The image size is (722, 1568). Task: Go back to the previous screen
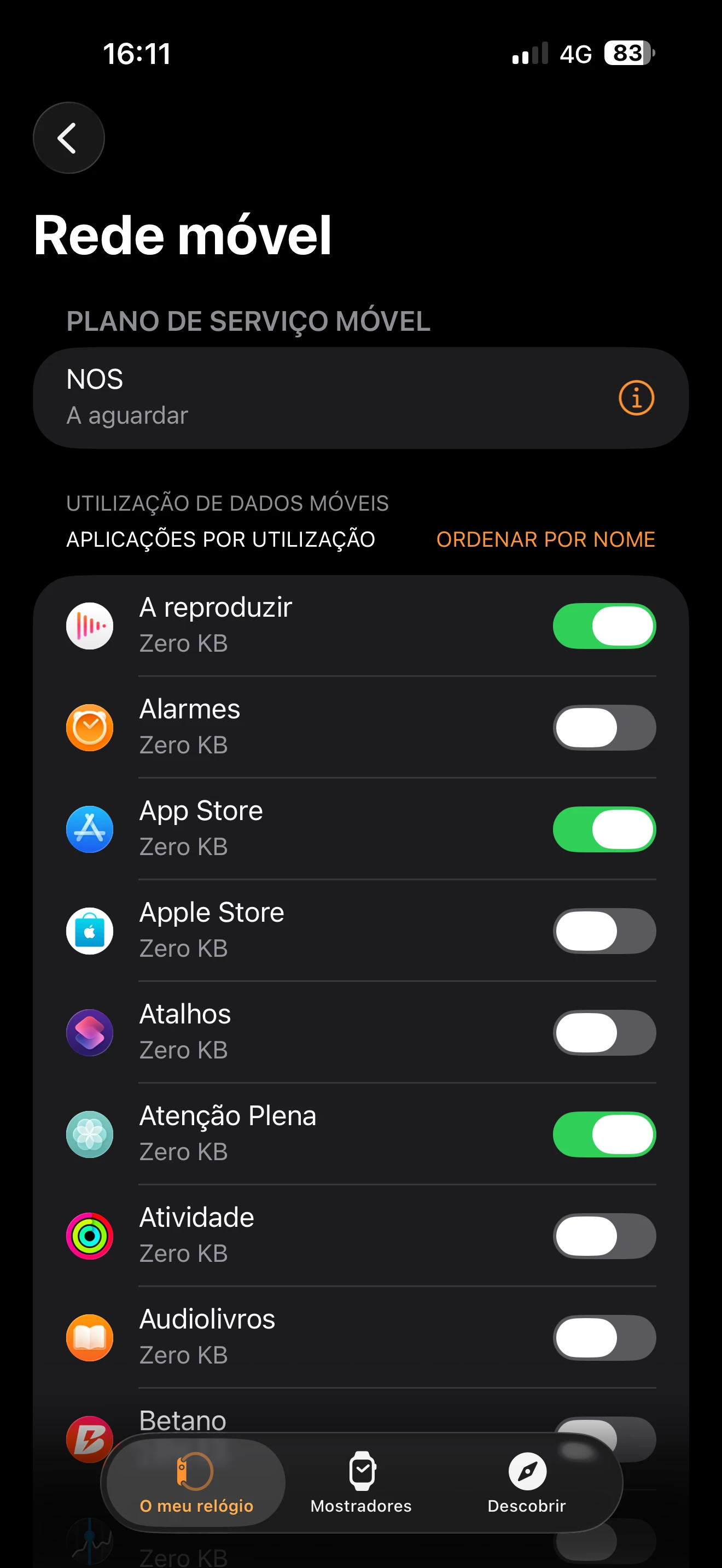coord(68,138)
